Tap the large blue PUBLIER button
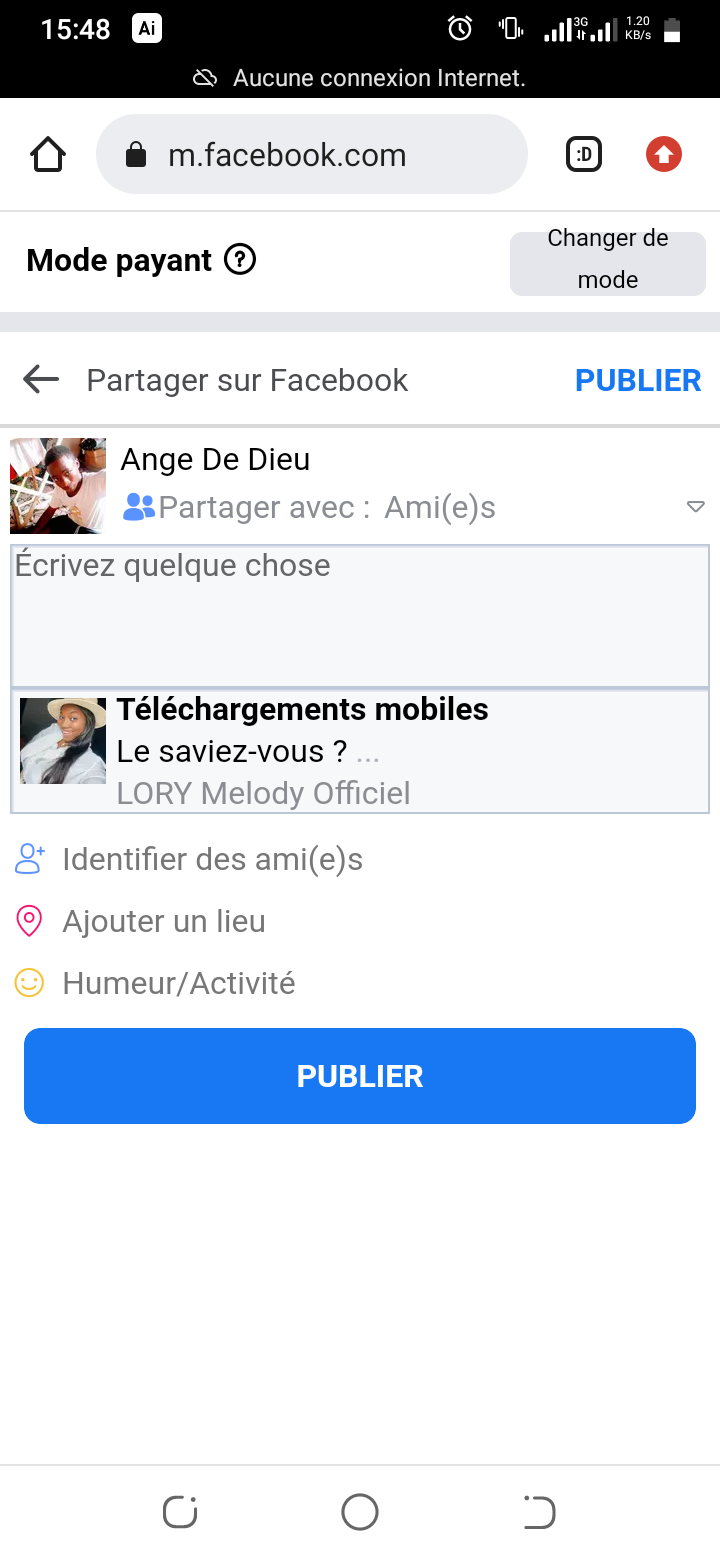Viewport: 720px width, 1560px height. click(360, 1076)
